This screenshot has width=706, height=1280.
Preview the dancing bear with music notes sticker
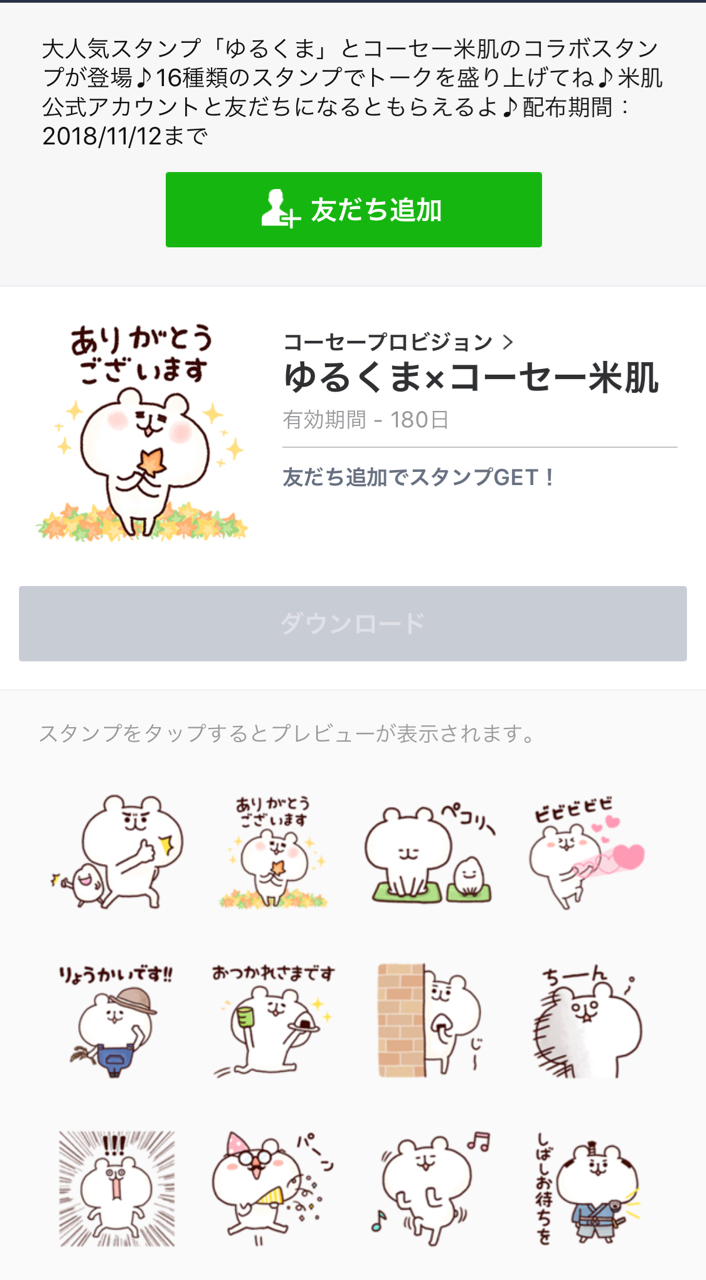(x=431, y=1189)
